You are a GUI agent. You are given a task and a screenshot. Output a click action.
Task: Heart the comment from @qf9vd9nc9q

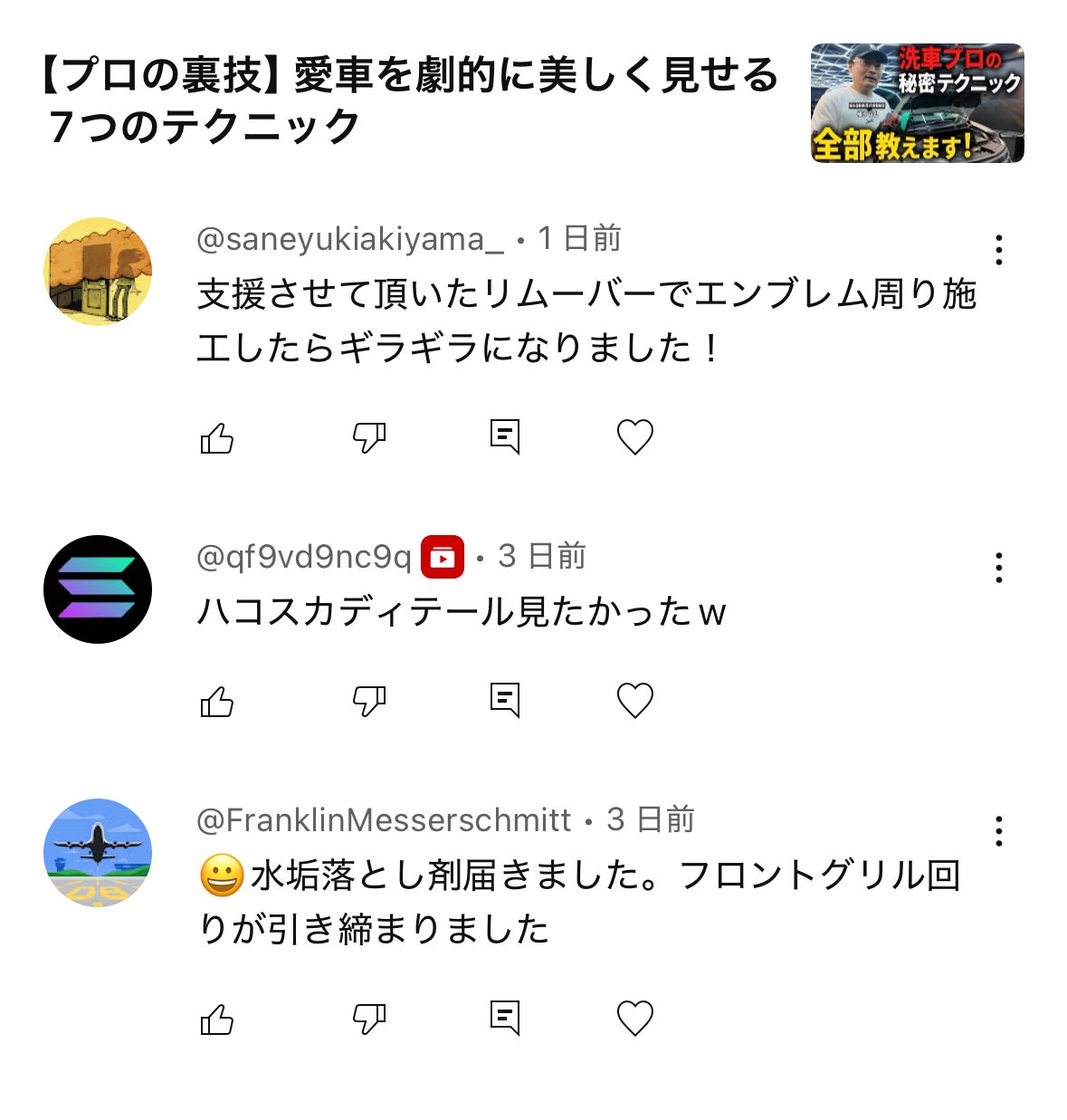[x=634, y=700]
